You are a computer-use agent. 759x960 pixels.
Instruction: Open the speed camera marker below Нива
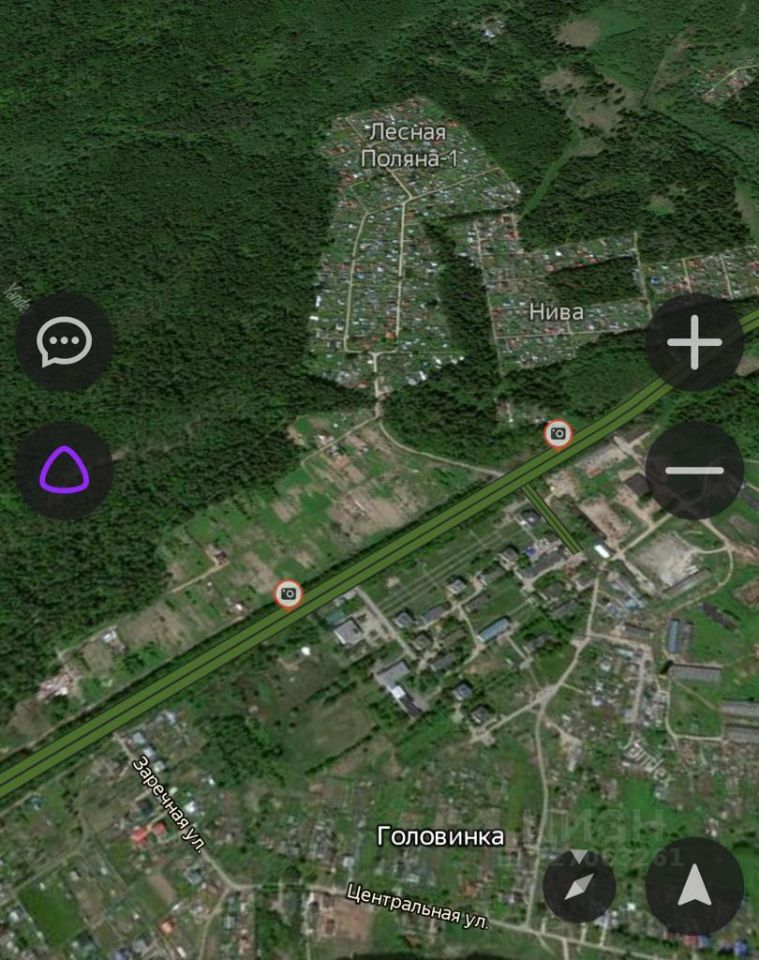[558, 433]
